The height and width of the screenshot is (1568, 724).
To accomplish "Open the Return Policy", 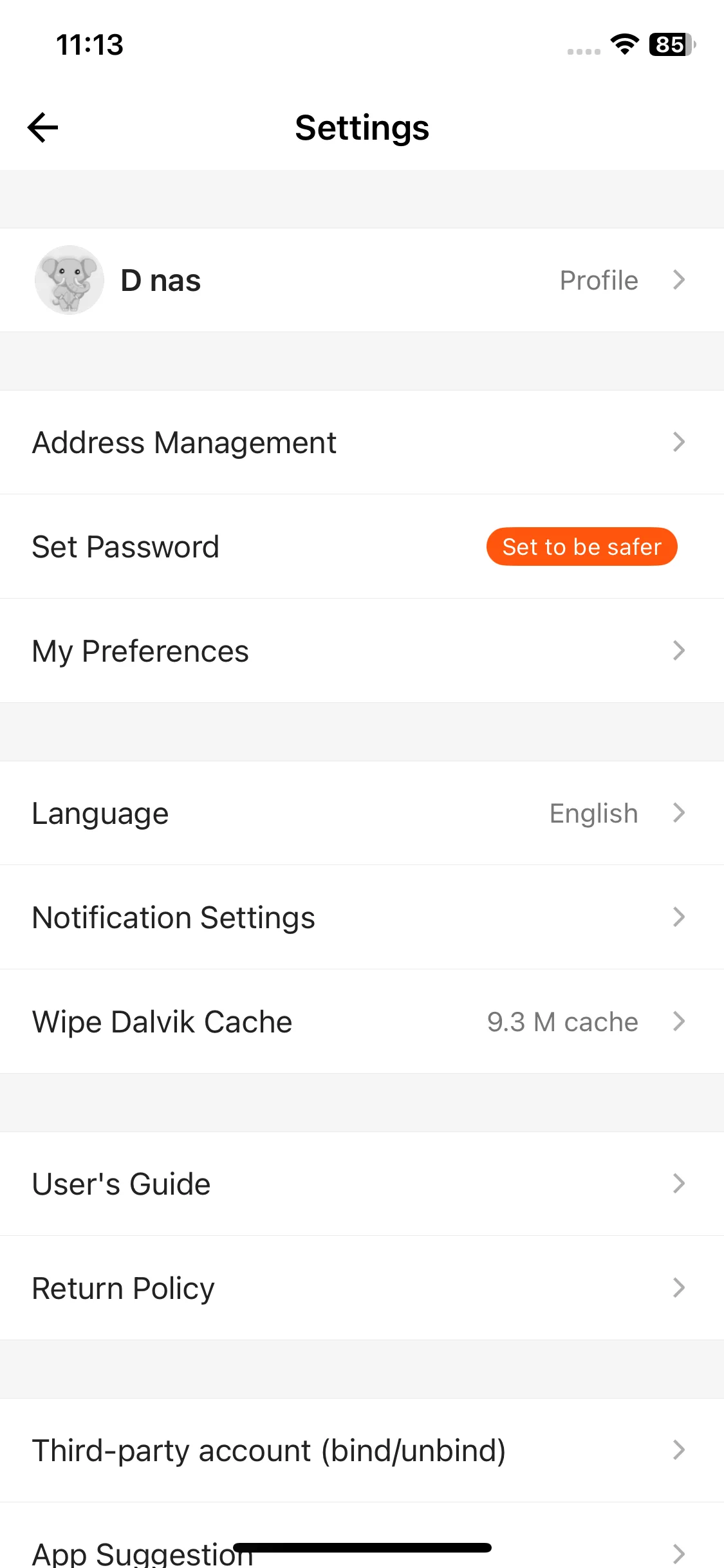I will click(x=362, y=1288).
